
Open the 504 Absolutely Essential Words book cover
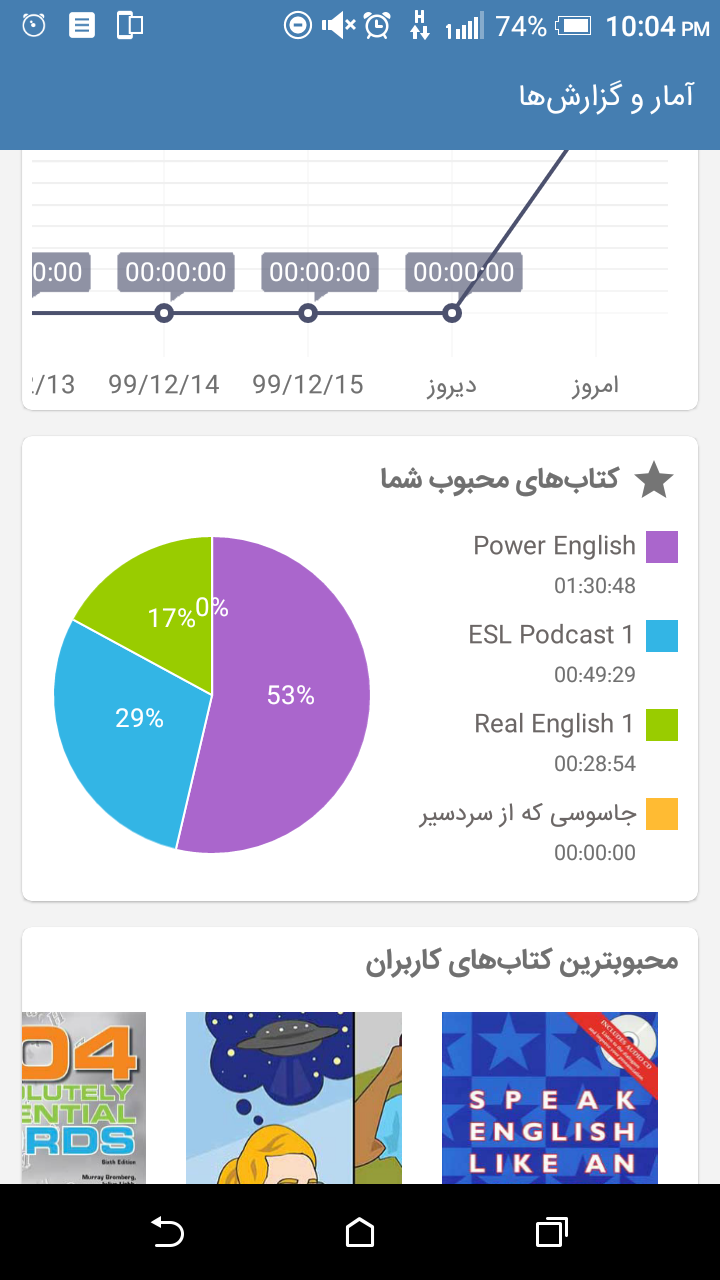point(84,1098)
